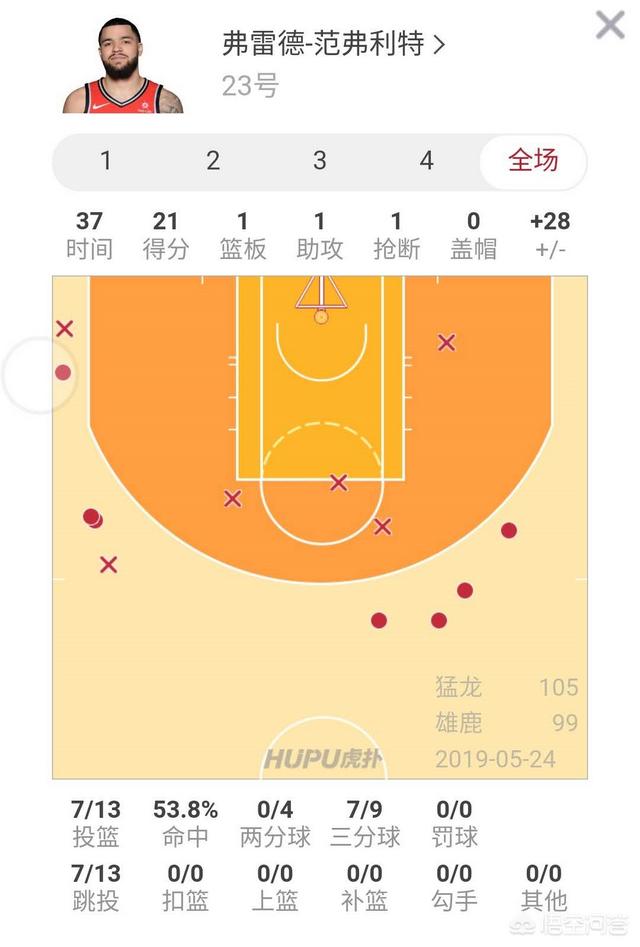640x947 pixels.
Task: Switch to quarter 1 tab
Action: tap(106, 161)
